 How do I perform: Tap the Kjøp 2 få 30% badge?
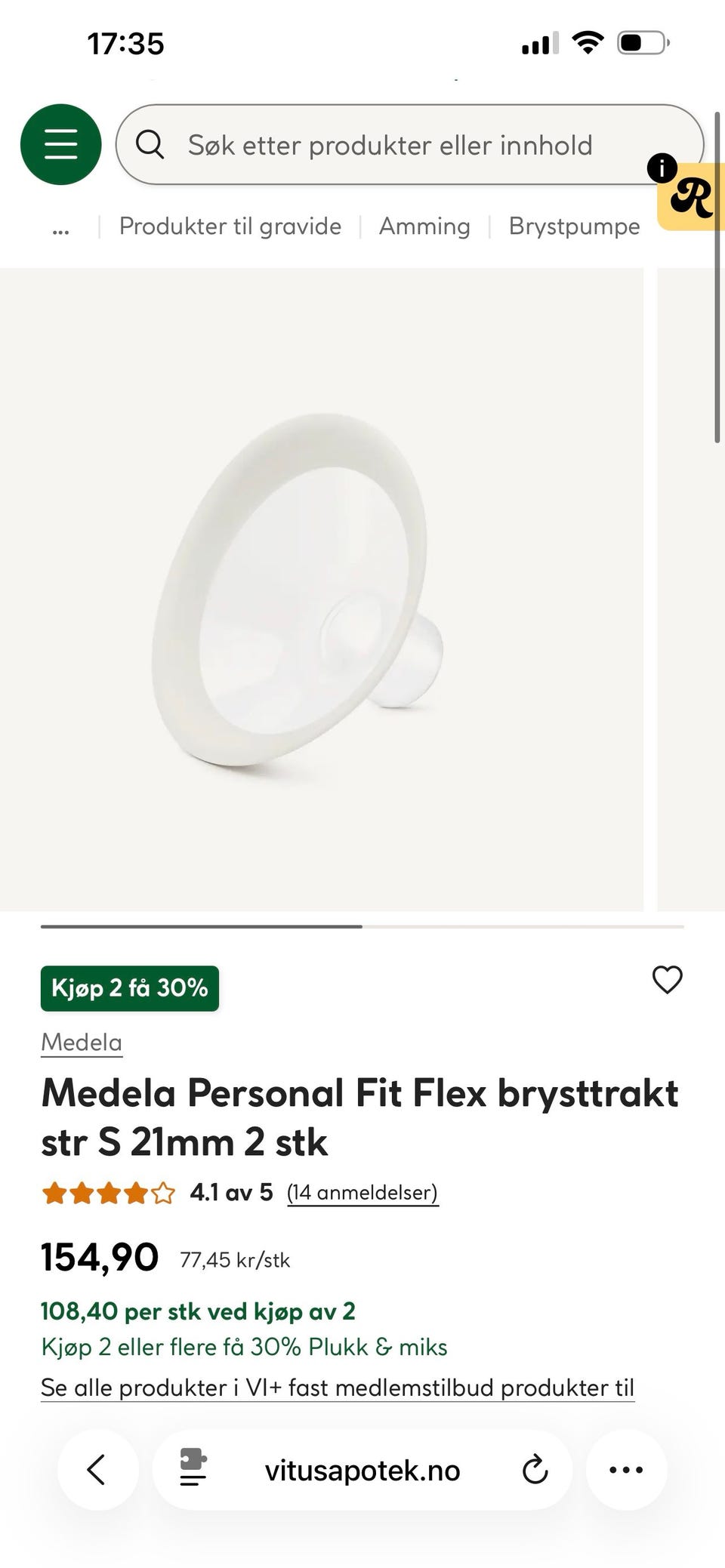(x=130, y=988)
